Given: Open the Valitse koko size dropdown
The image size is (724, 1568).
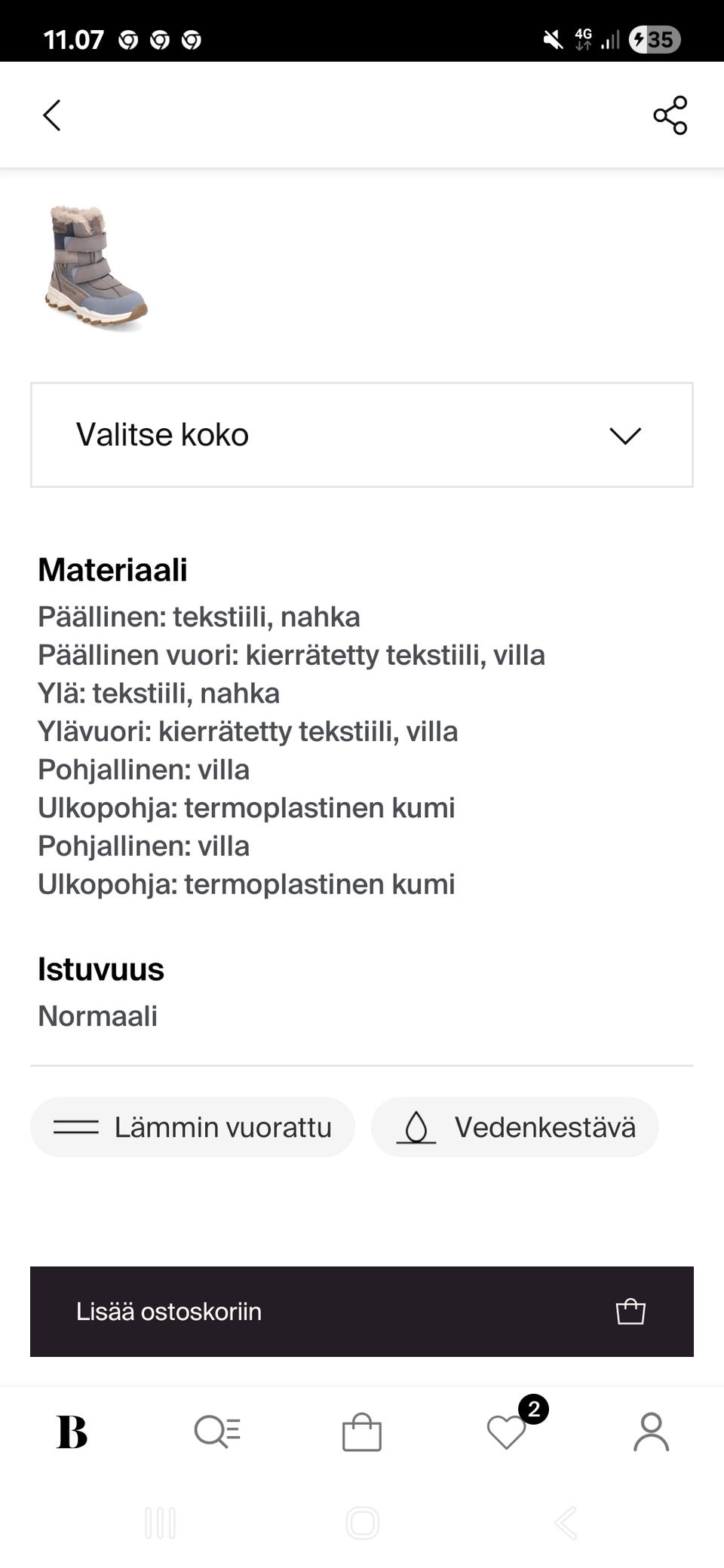Looking at the screenshot, I should (x=361, y=434).
